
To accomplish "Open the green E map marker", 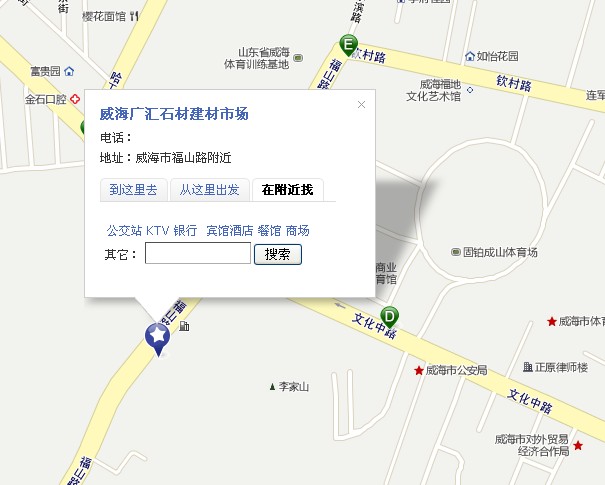I will [348, 44].
